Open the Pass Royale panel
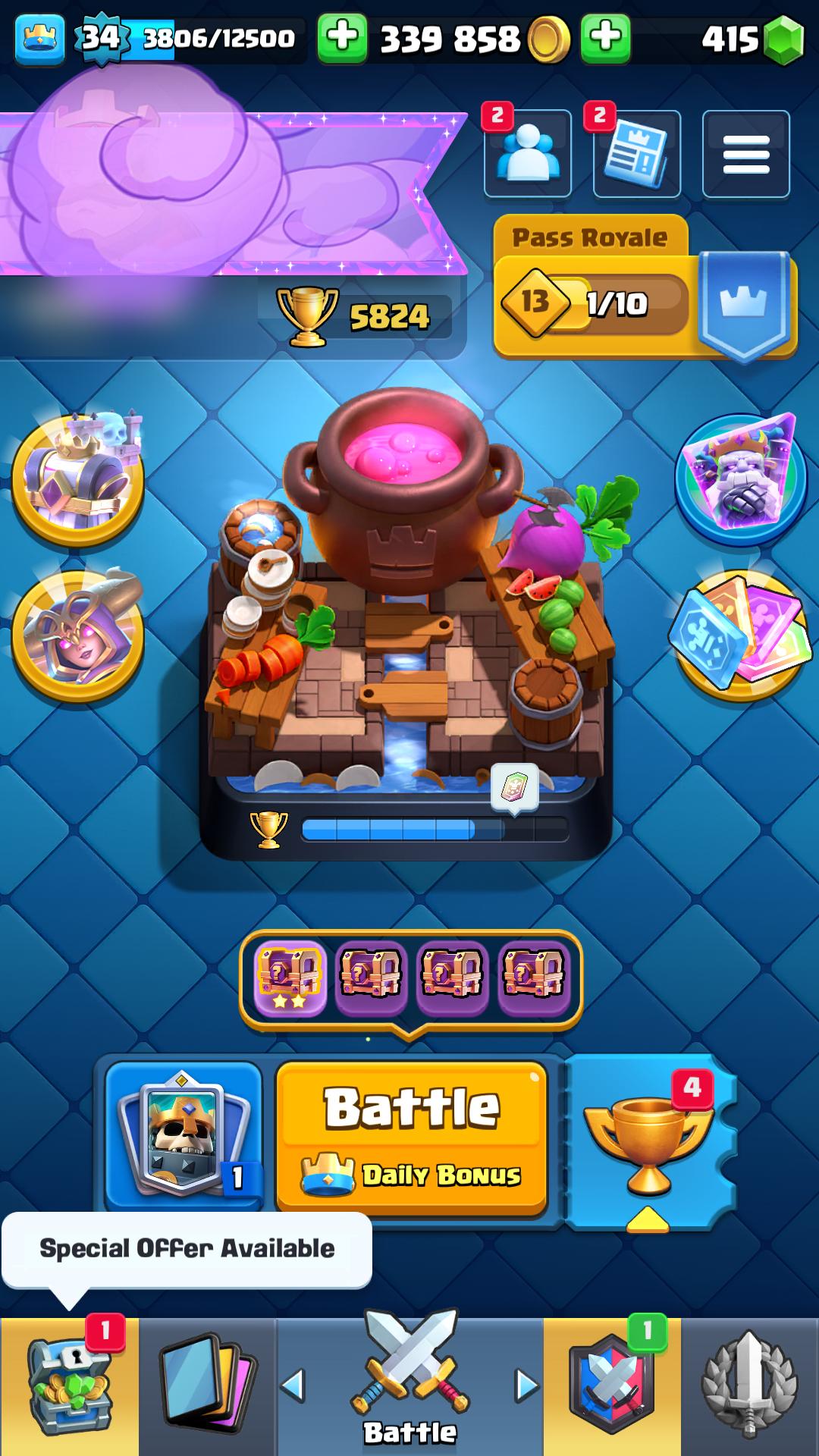Image resolution: width=819 pixels, height=1456 pixels. (645, 288)
